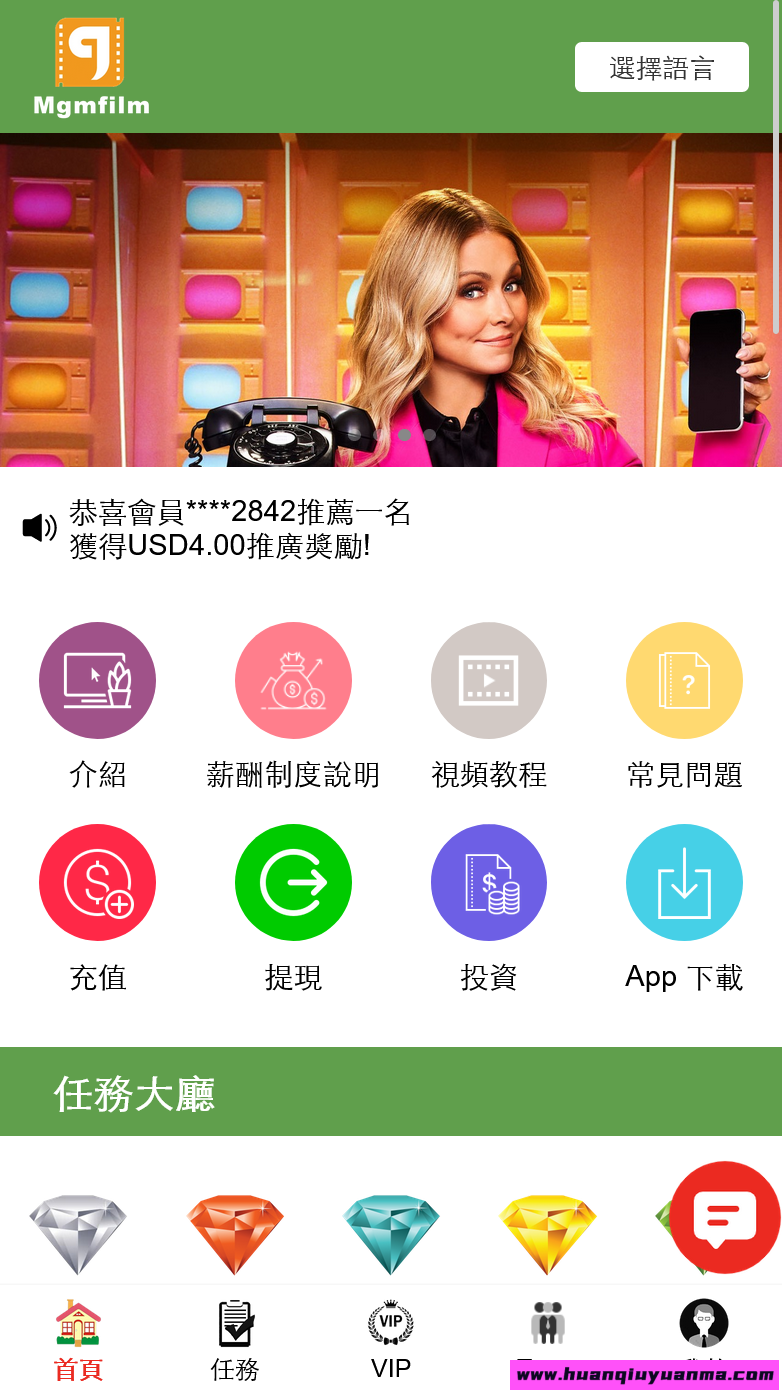Screen dimensions: 782x1392
Task: Open the 選擇語言 language selector
Action: click(x=661, y=67)
